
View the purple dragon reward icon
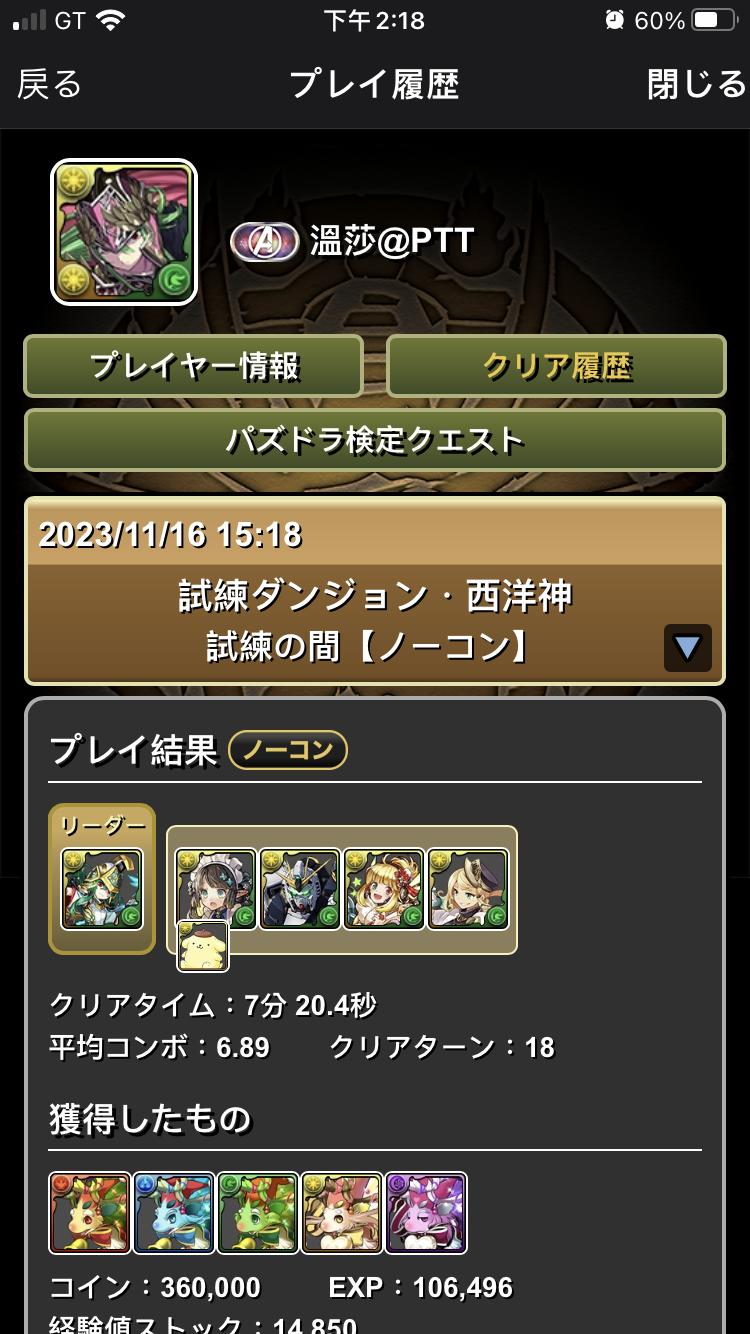pyautogui.click(x=426, y=1213)
